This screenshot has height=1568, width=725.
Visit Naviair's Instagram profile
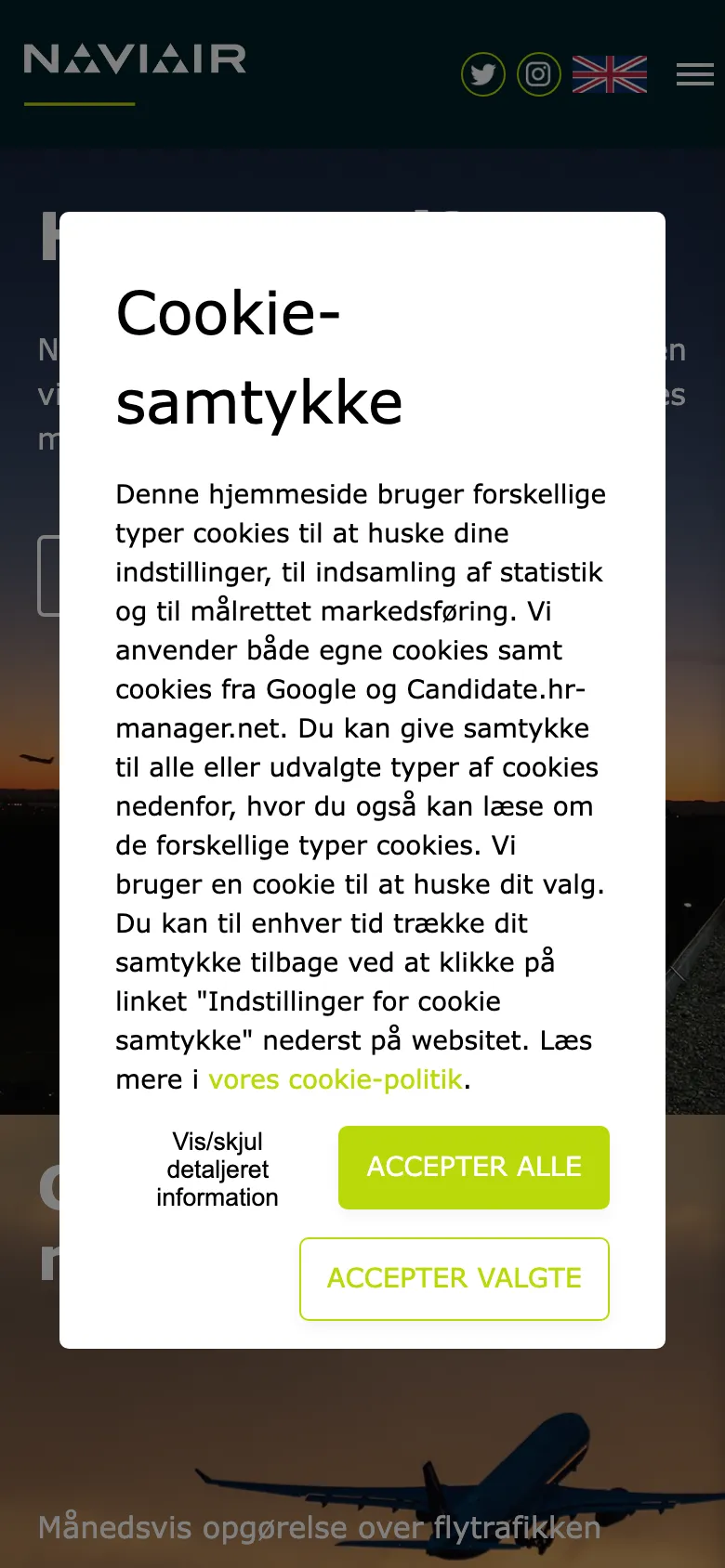[x=539, y=74]
